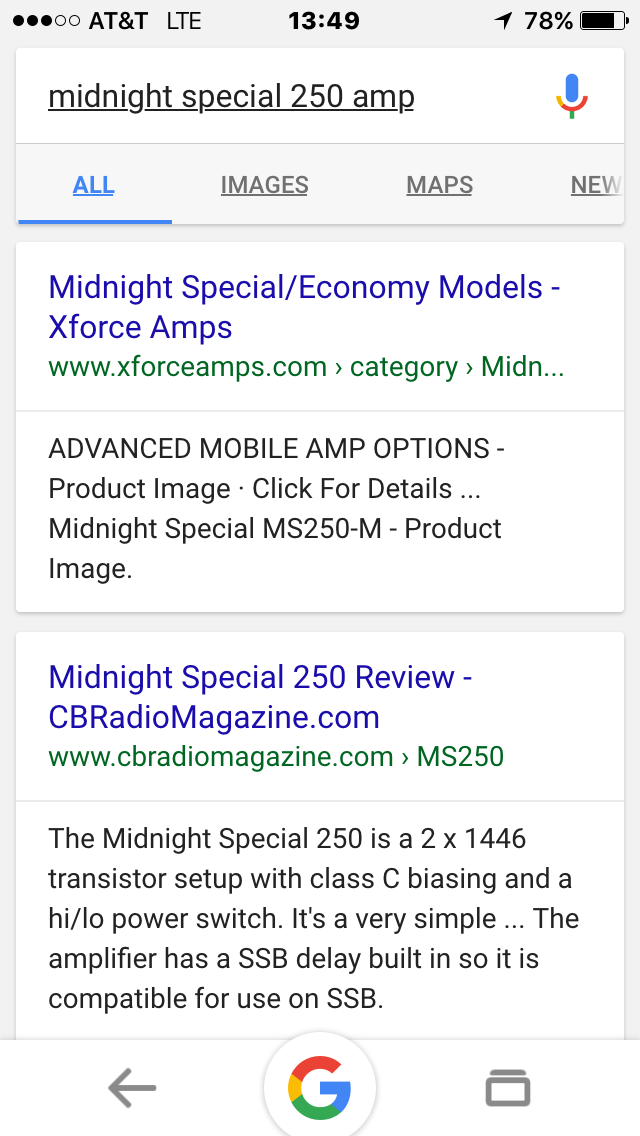This screenshot has height=1136, width=640.
Task: Switch to the Maps tab
Action: tap(439, 185)
